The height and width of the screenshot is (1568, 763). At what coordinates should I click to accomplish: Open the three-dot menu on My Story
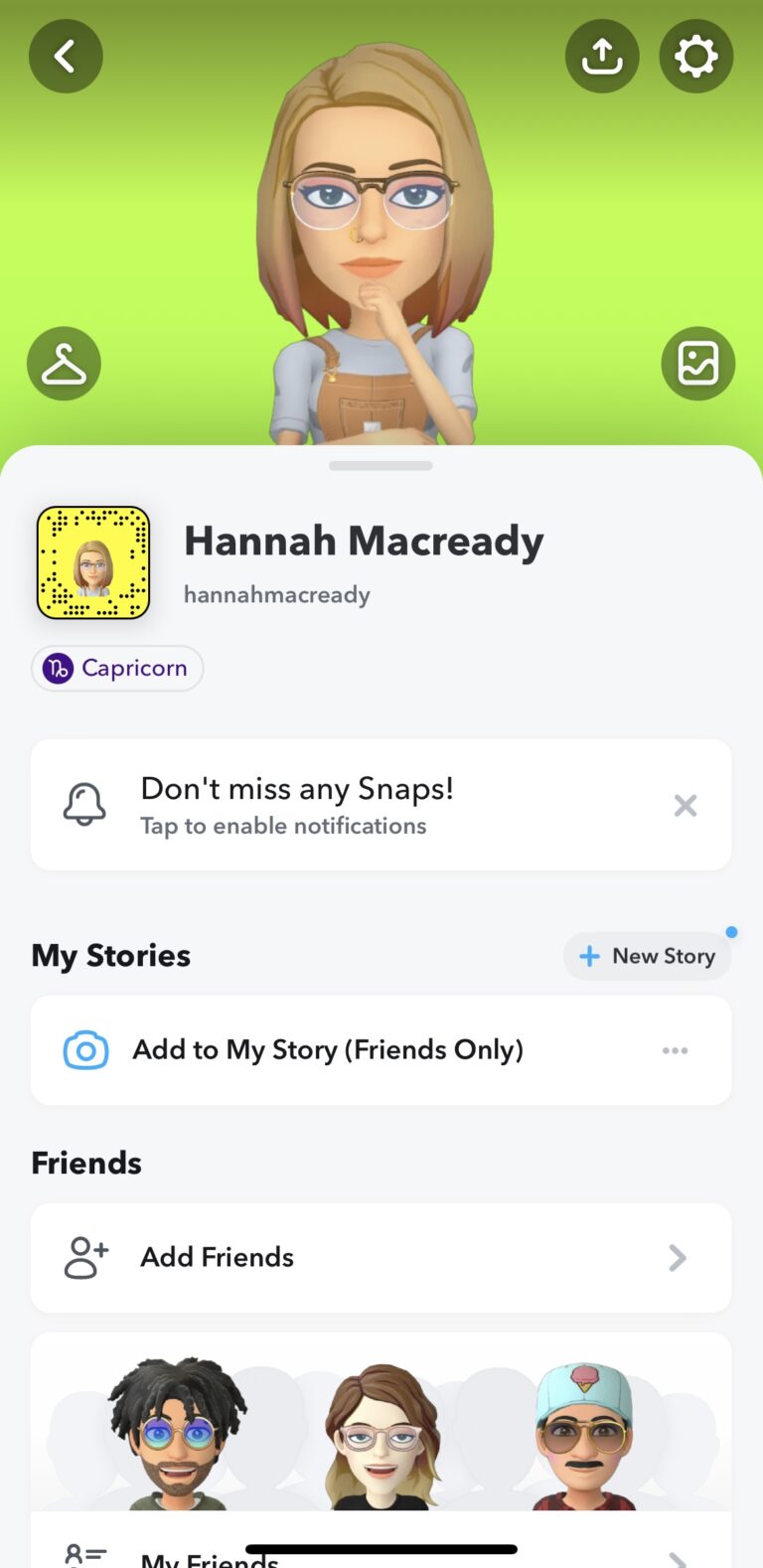[676, 1050]
